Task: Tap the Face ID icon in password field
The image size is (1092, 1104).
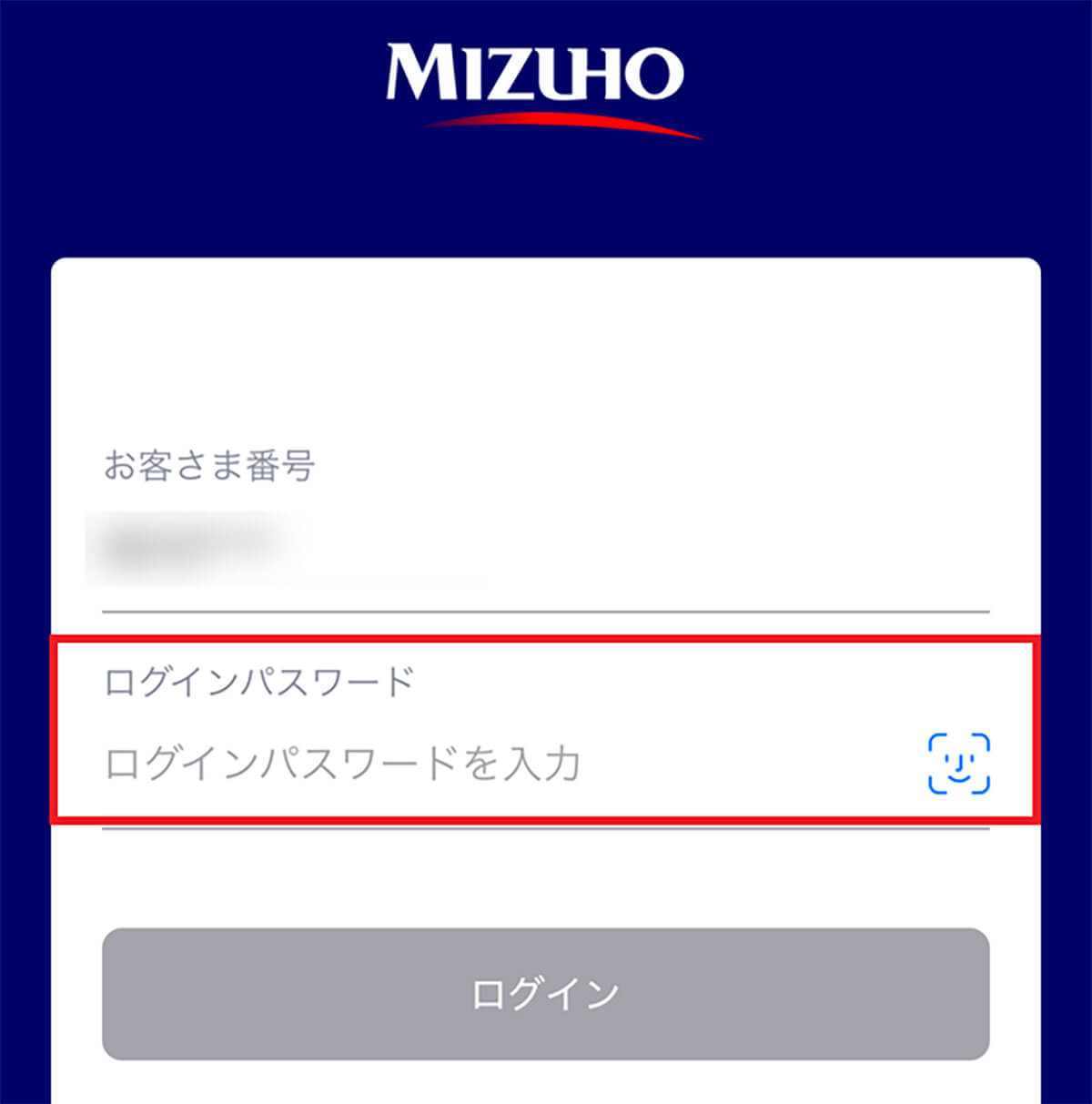Action: pyautogui.click(x=958, y=764)
